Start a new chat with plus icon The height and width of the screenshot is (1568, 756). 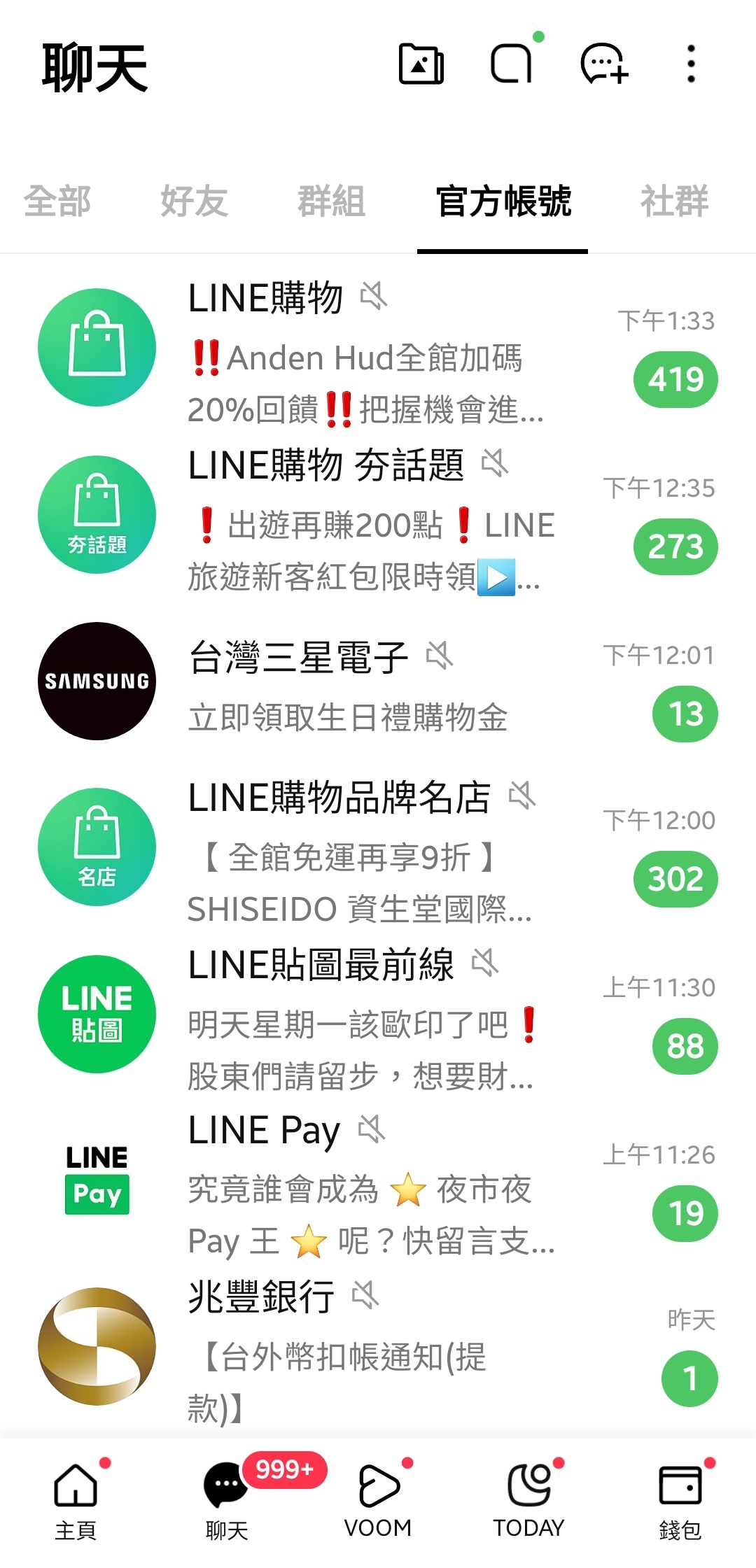[605, 64]
